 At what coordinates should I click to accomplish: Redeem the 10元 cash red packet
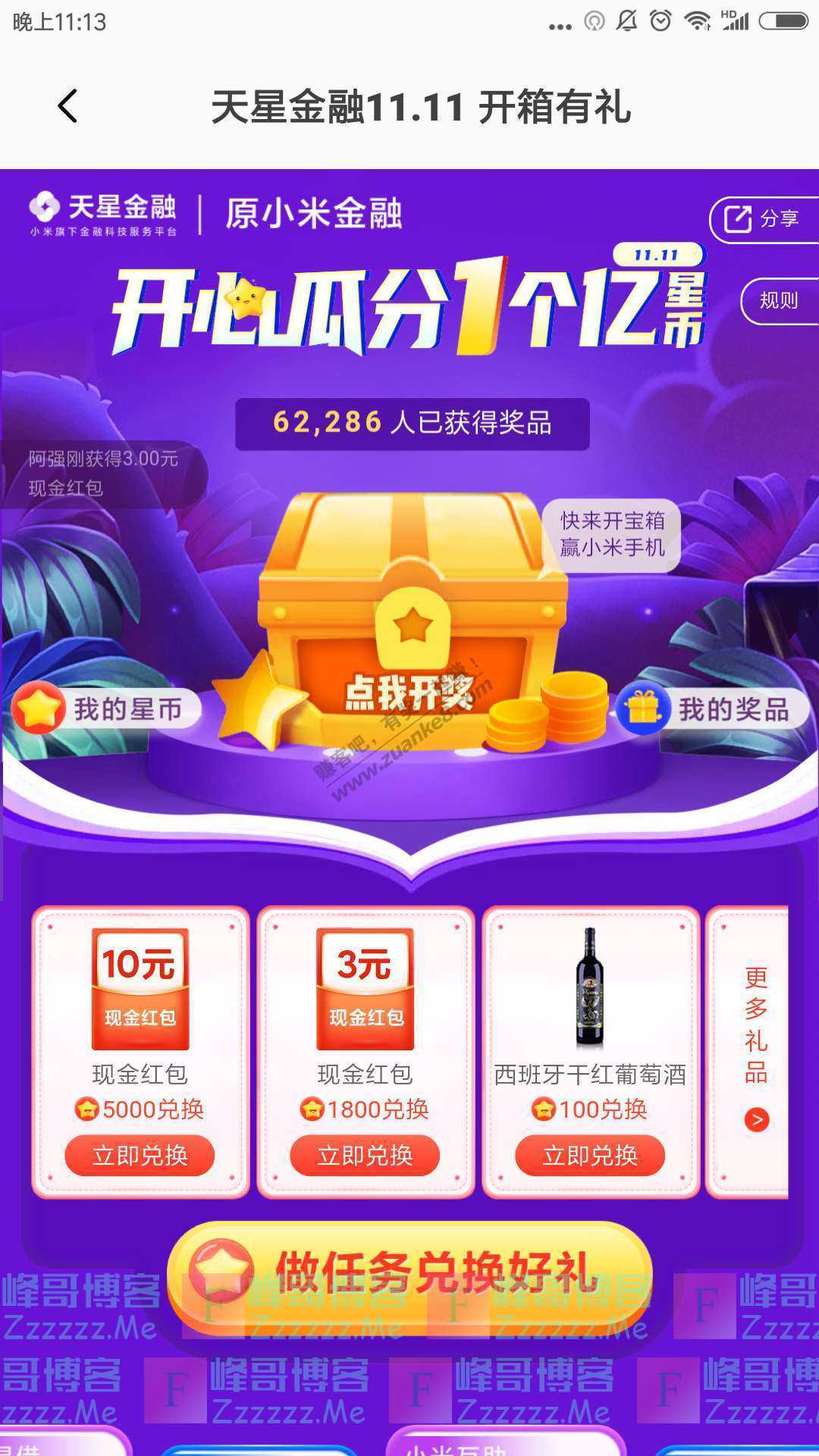[x=140, y=1155]
